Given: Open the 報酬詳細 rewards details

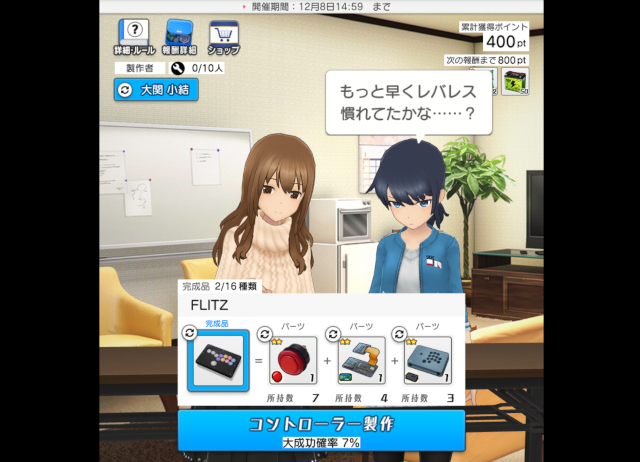Looking at the screenshot, I should coord(179,37).
